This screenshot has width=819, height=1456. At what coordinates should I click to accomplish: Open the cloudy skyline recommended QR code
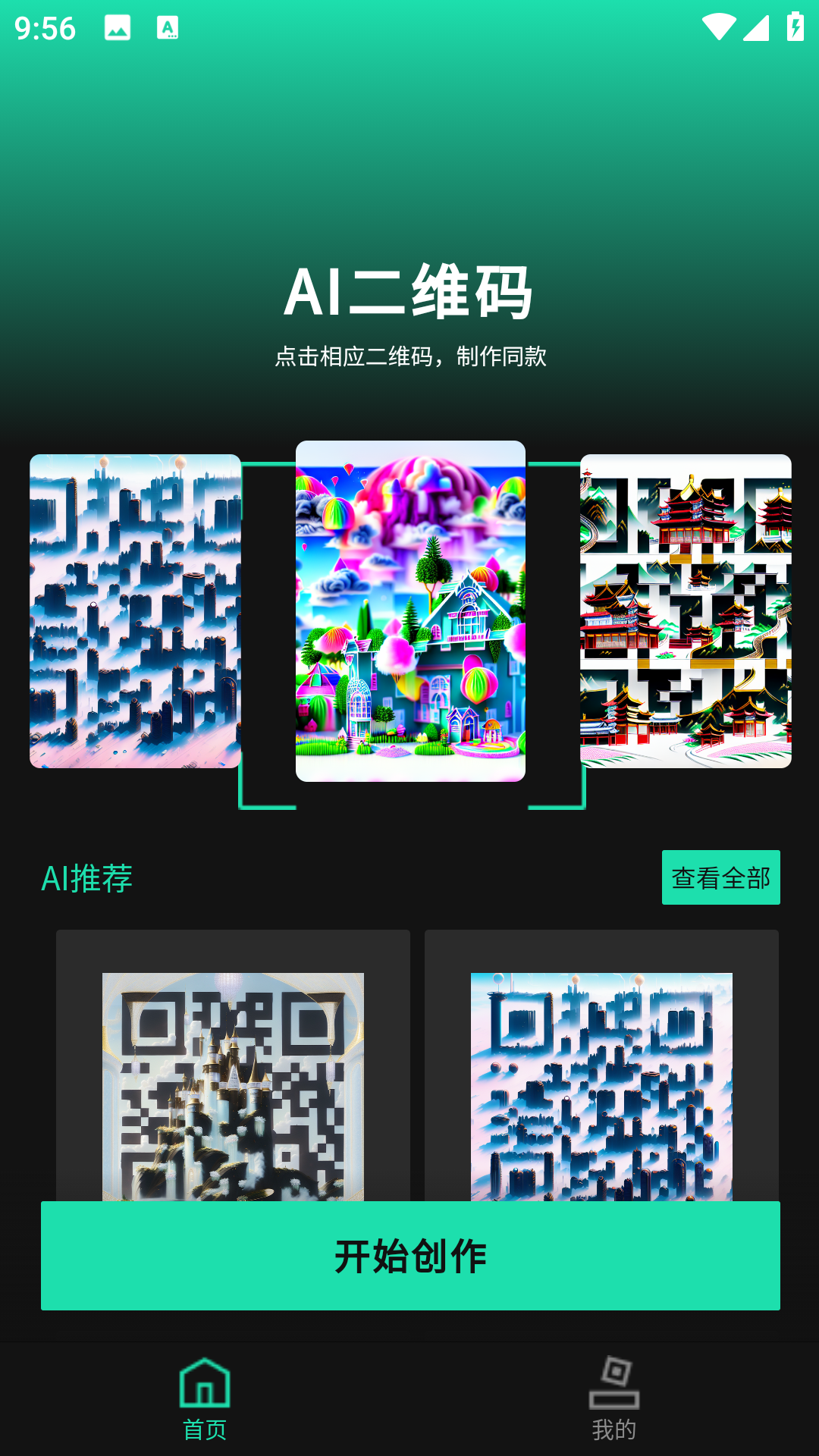[603, 1077]
